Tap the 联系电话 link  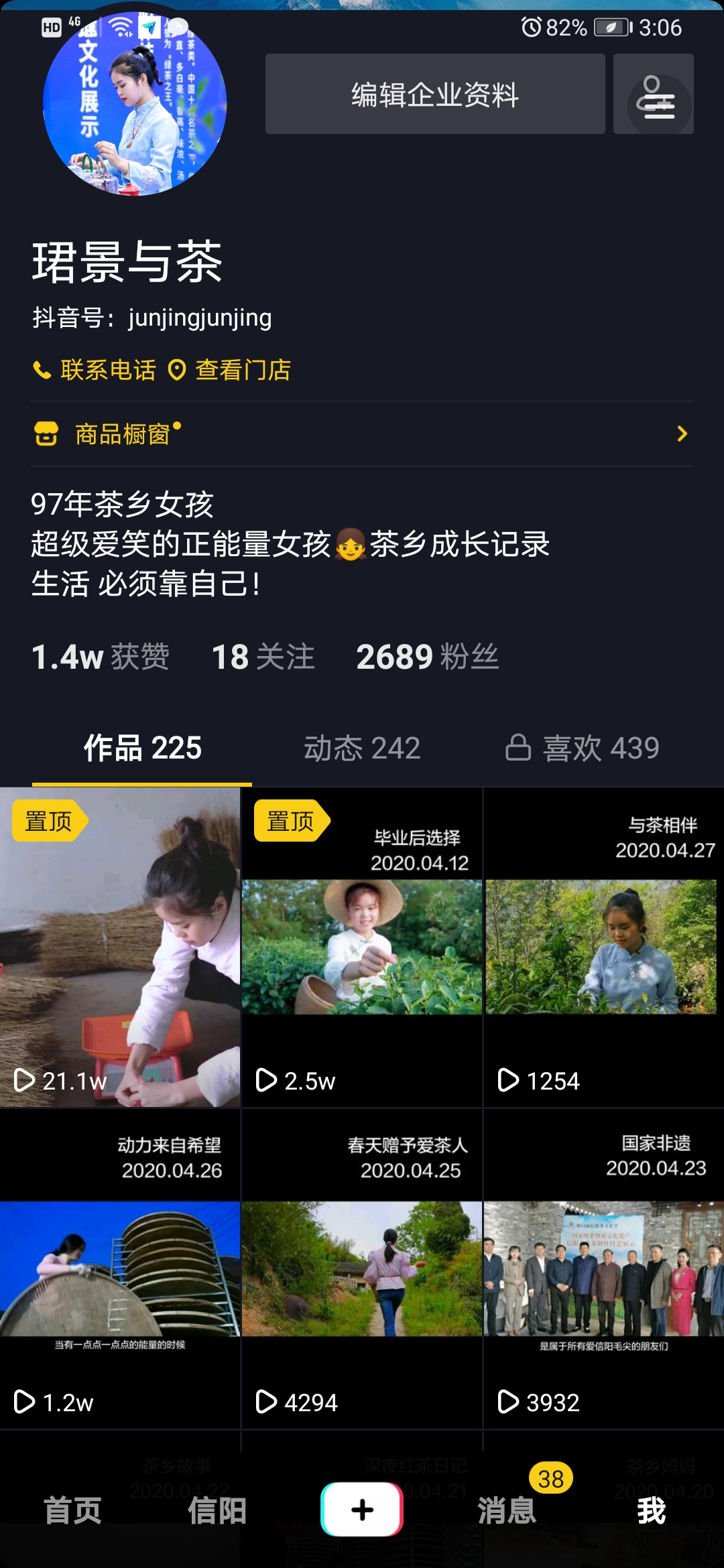(95, 370)
